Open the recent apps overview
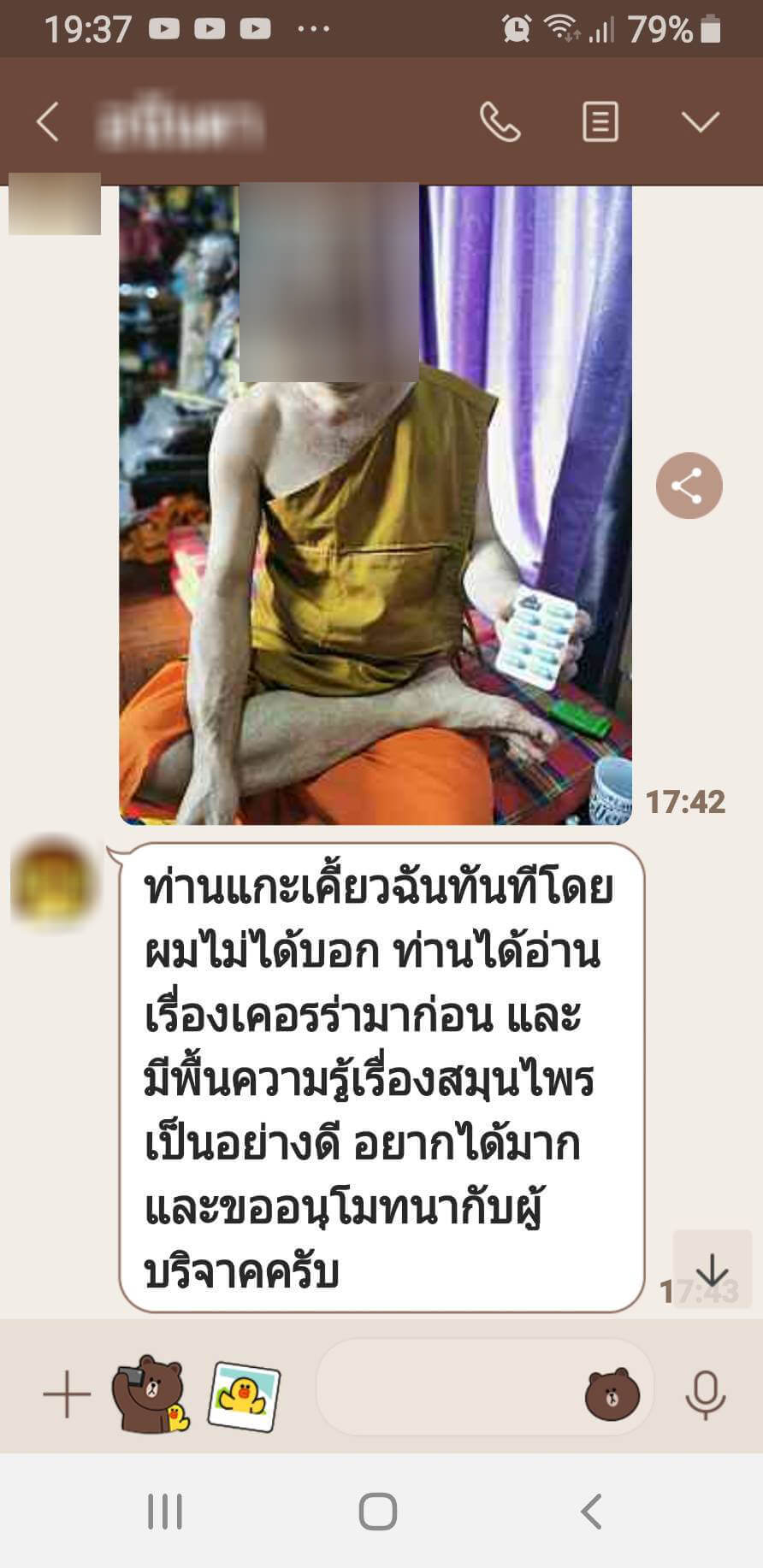This screenshot has width=763, height=1568. pyautogui.click(x=165, y=1512)
